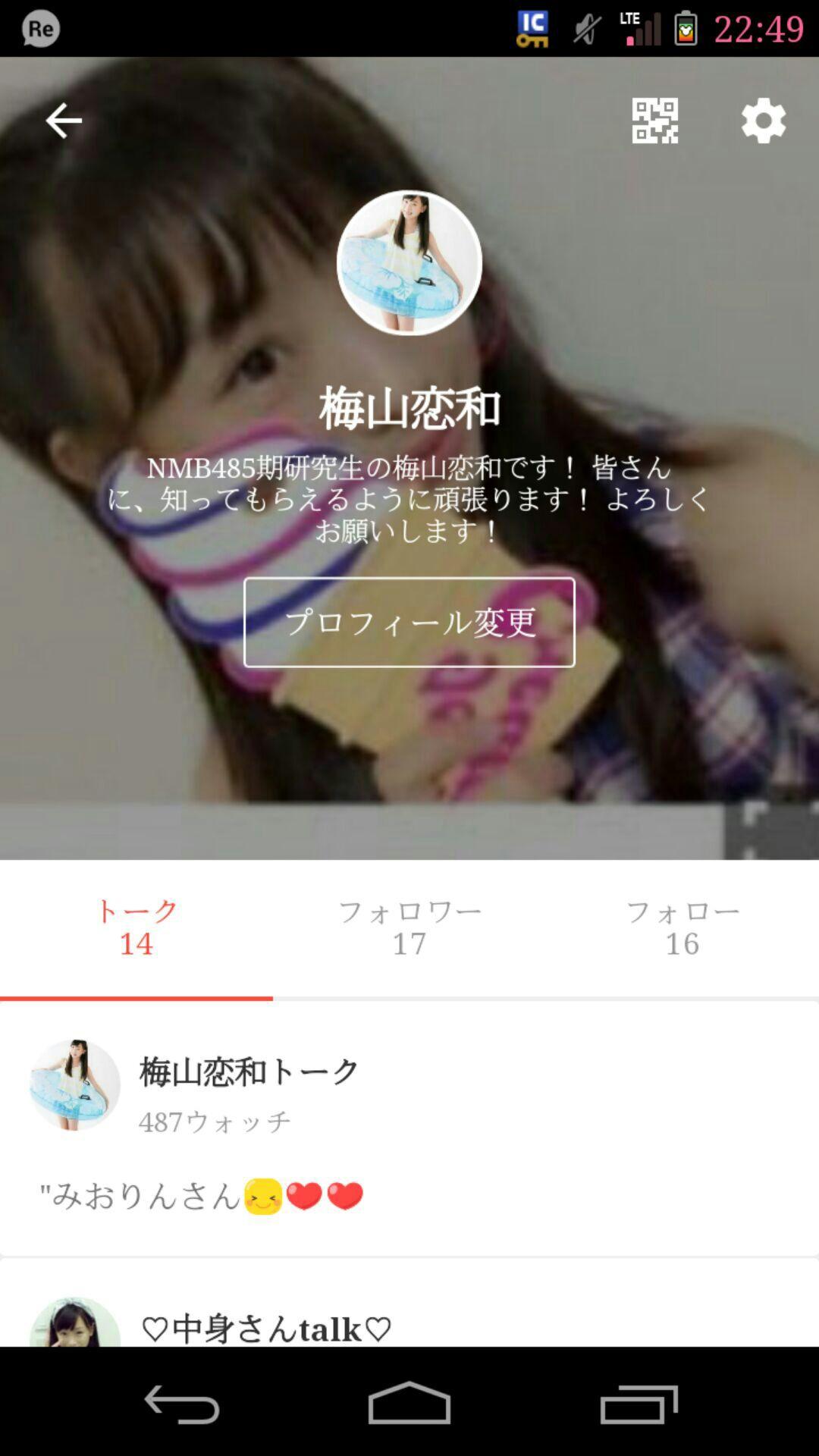
Task: Open the ♡中身さんtalk♡ talk
Action: point(265,1327)
